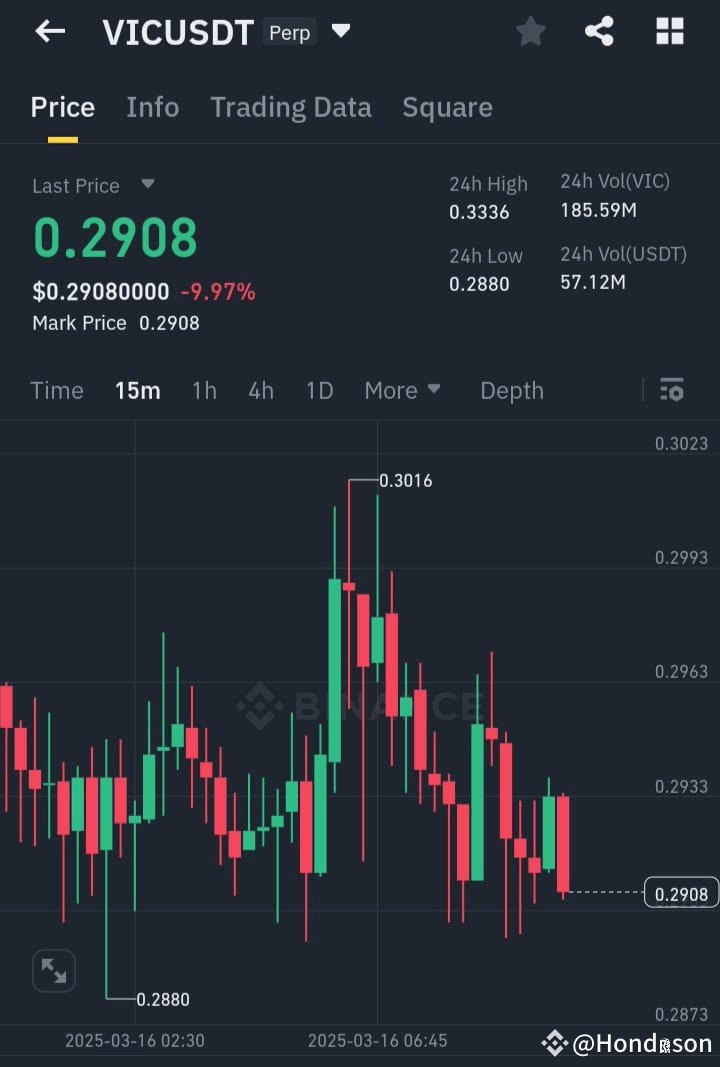Open the apps grid icon top right
This screenshot has height=1067, width=720.
[x=668, y=31]
